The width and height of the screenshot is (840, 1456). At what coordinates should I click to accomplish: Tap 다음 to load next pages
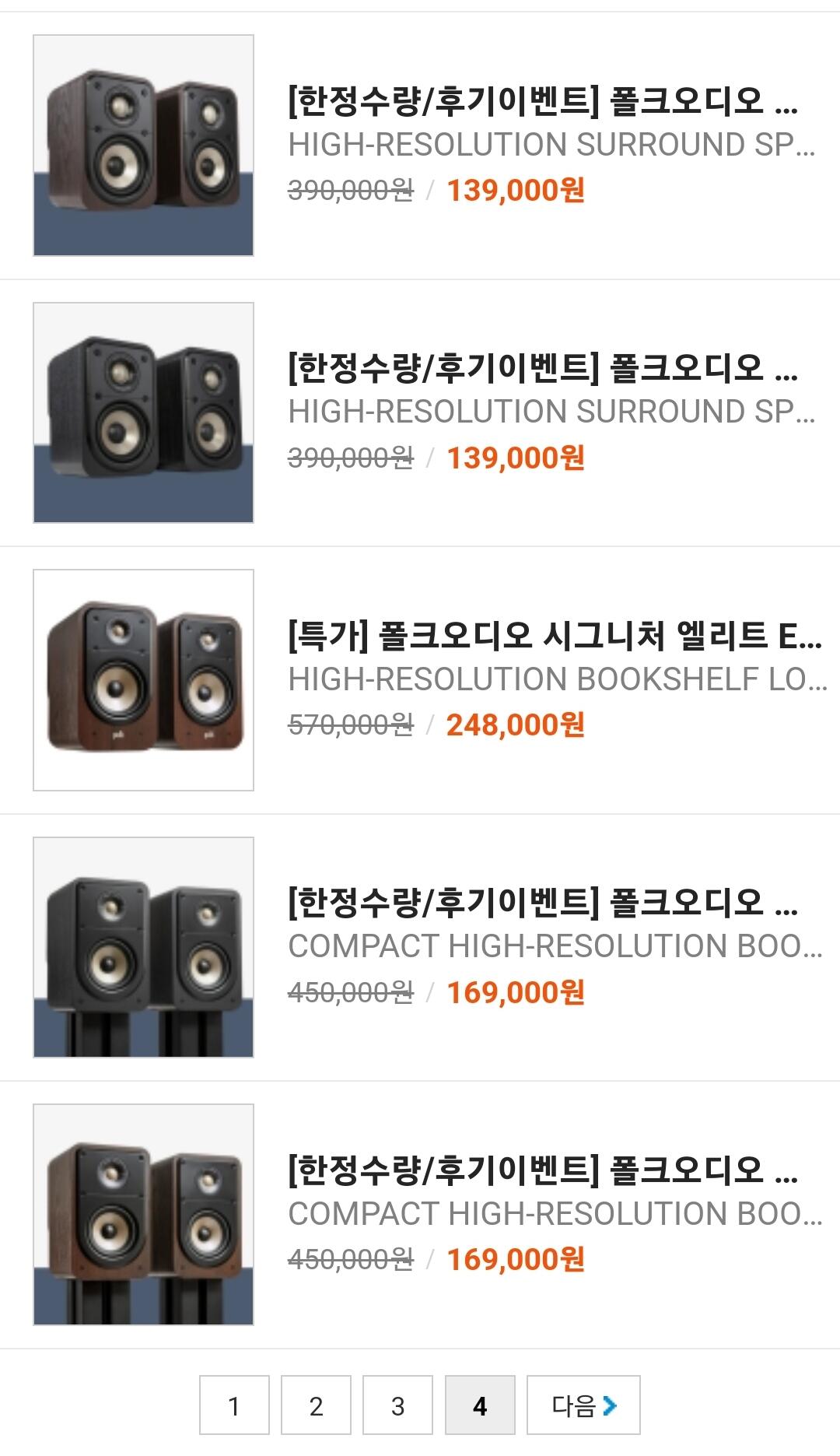[x=583, y=1405]
